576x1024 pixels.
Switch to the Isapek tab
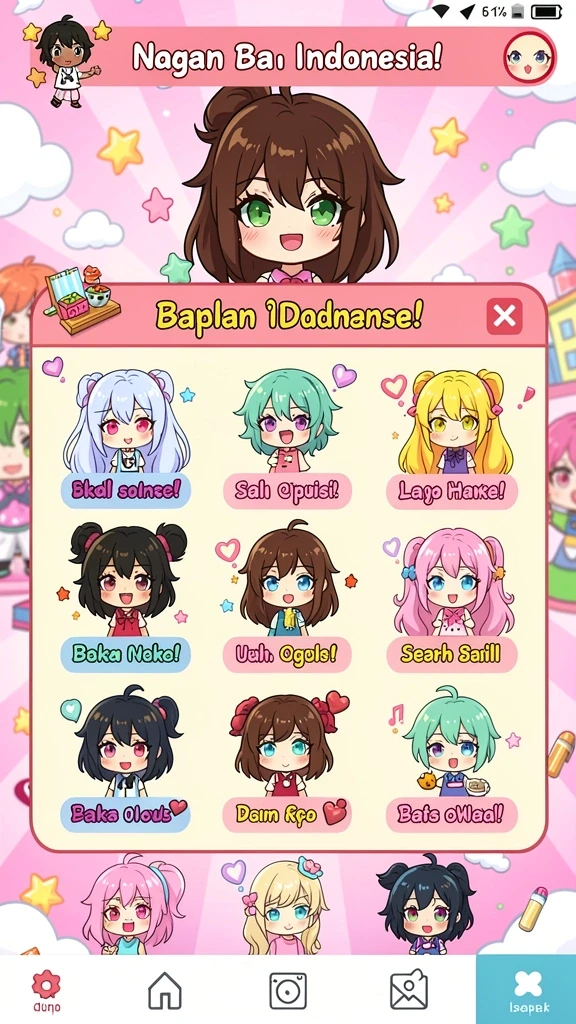pos(526,989)
